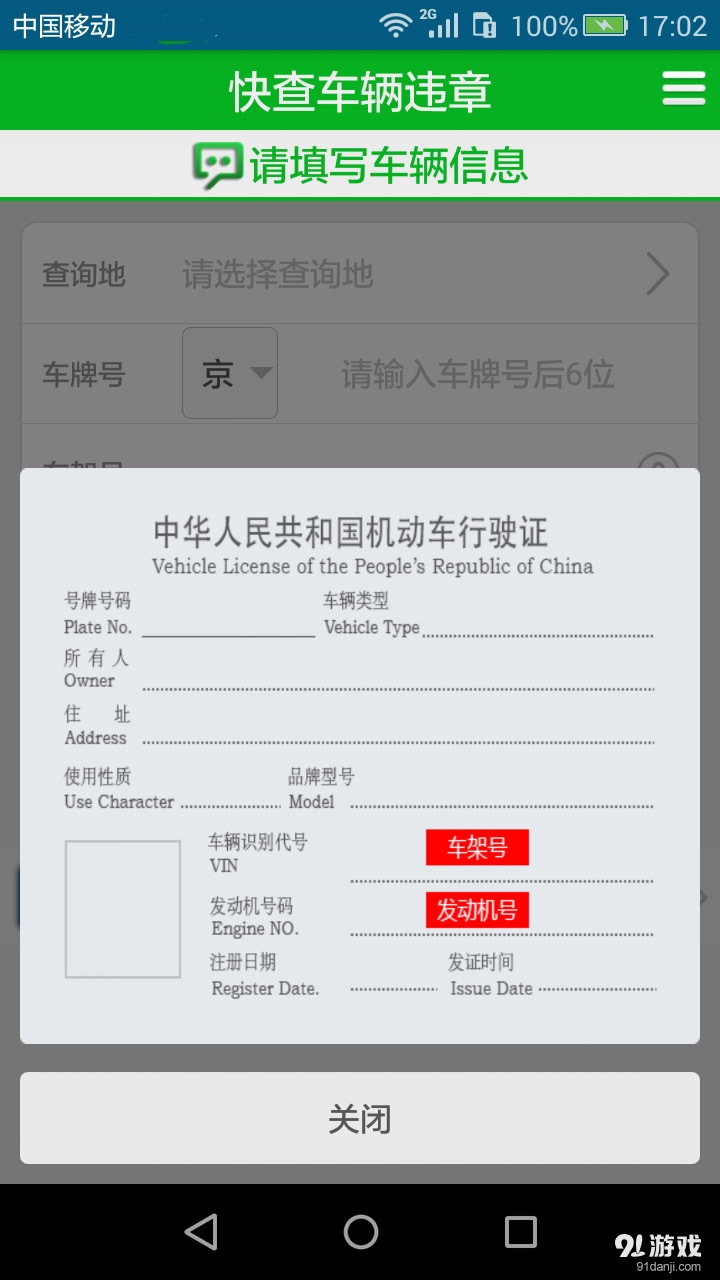Open the 请选择查询地 selection field
Image resolution: width=720 pixels, height=1280 pixels.
(x=277, y=273)
